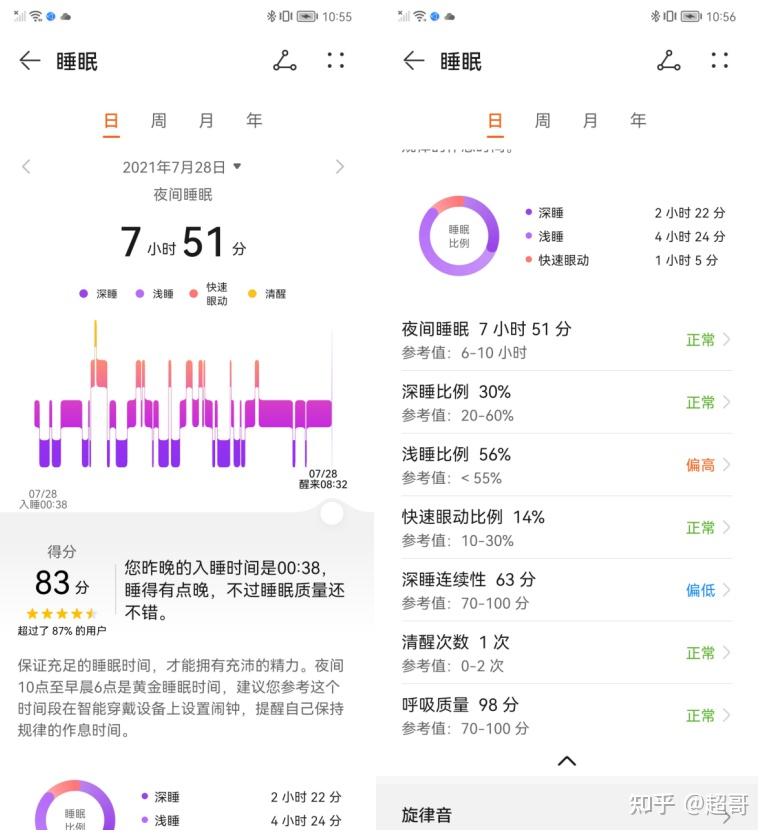Screen dimensions: 768x836
Task: Tap the 睡眠比例 donut chart icon
Action: [x=457, y=235]
